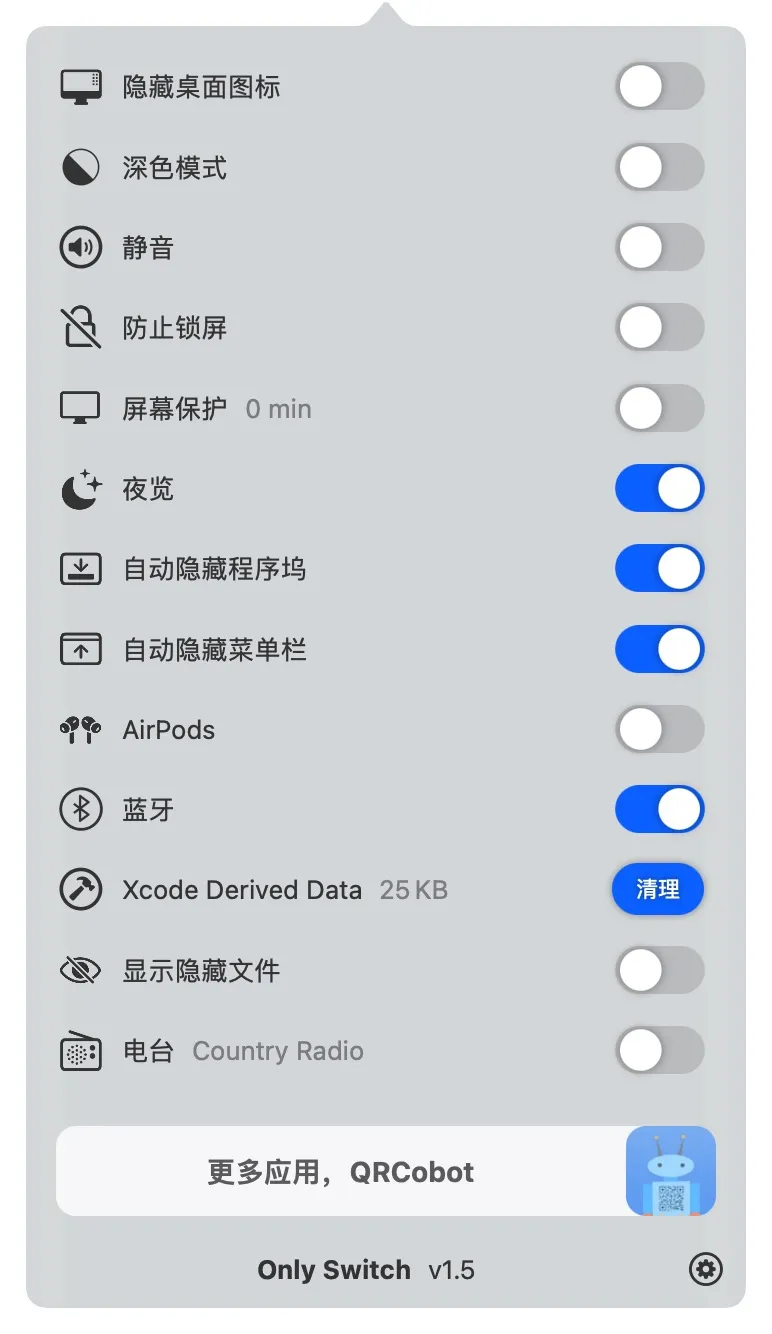Turn on the 静音 mute switch
The height and width of the screenshot is (1334, 772).
pos(659,247)
